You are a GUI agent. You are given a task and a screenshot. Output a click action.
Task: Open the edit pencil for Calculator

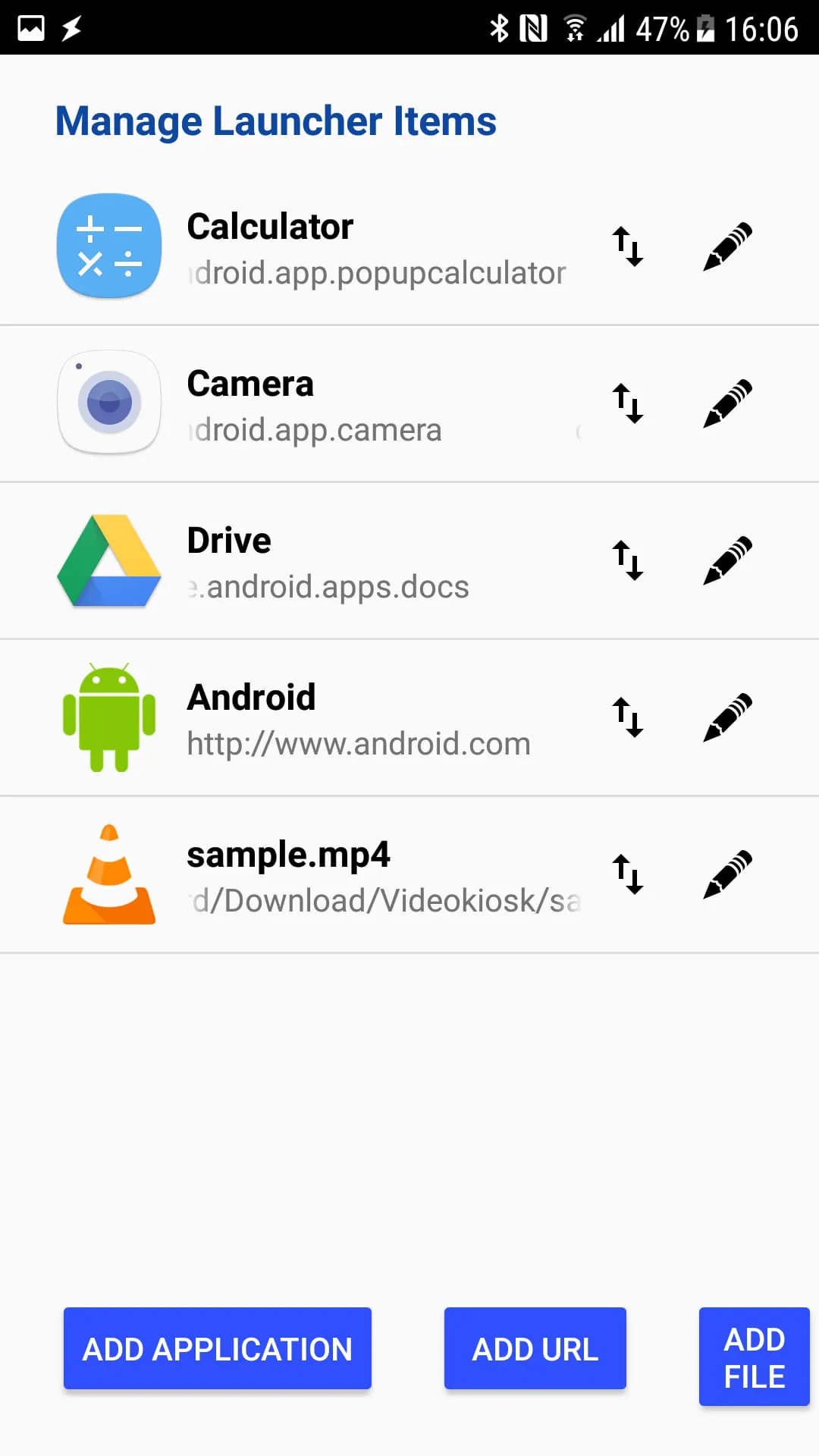click(726, 244)
